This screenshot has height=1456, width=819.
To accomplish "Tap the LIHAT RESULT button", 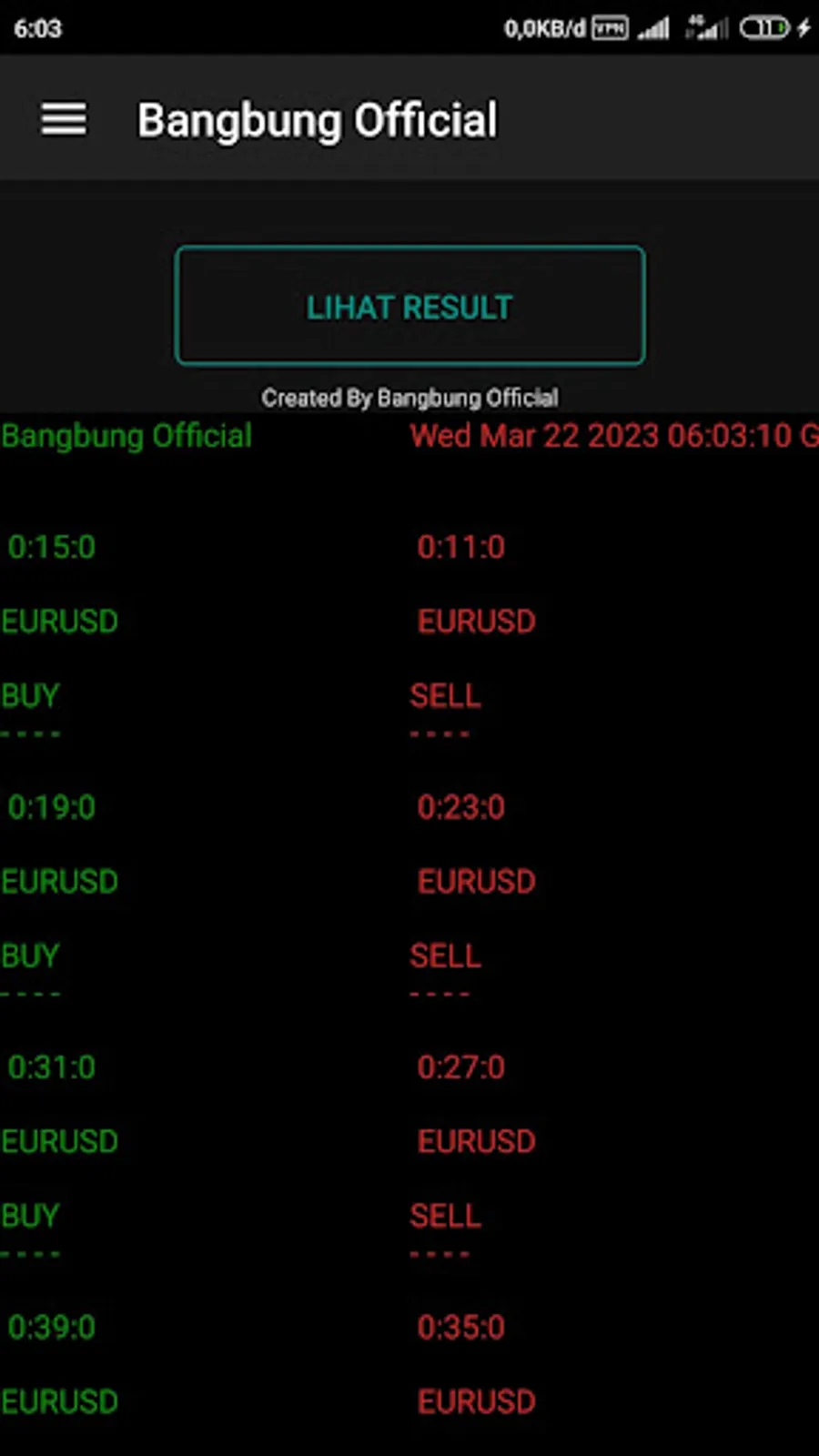I will 409,306.
